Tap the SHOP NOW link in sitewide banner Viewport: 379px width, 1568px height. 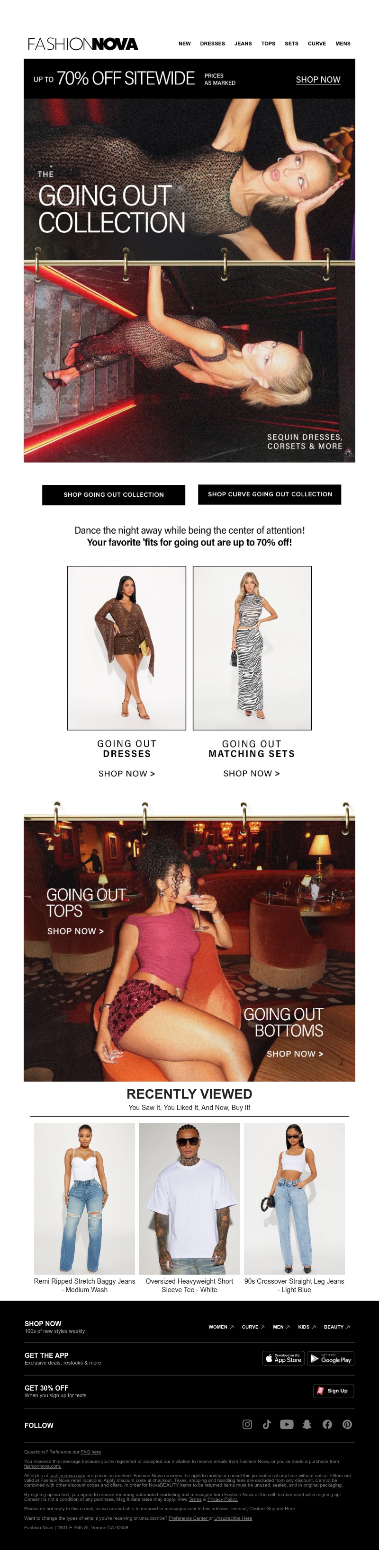(317, 80)
